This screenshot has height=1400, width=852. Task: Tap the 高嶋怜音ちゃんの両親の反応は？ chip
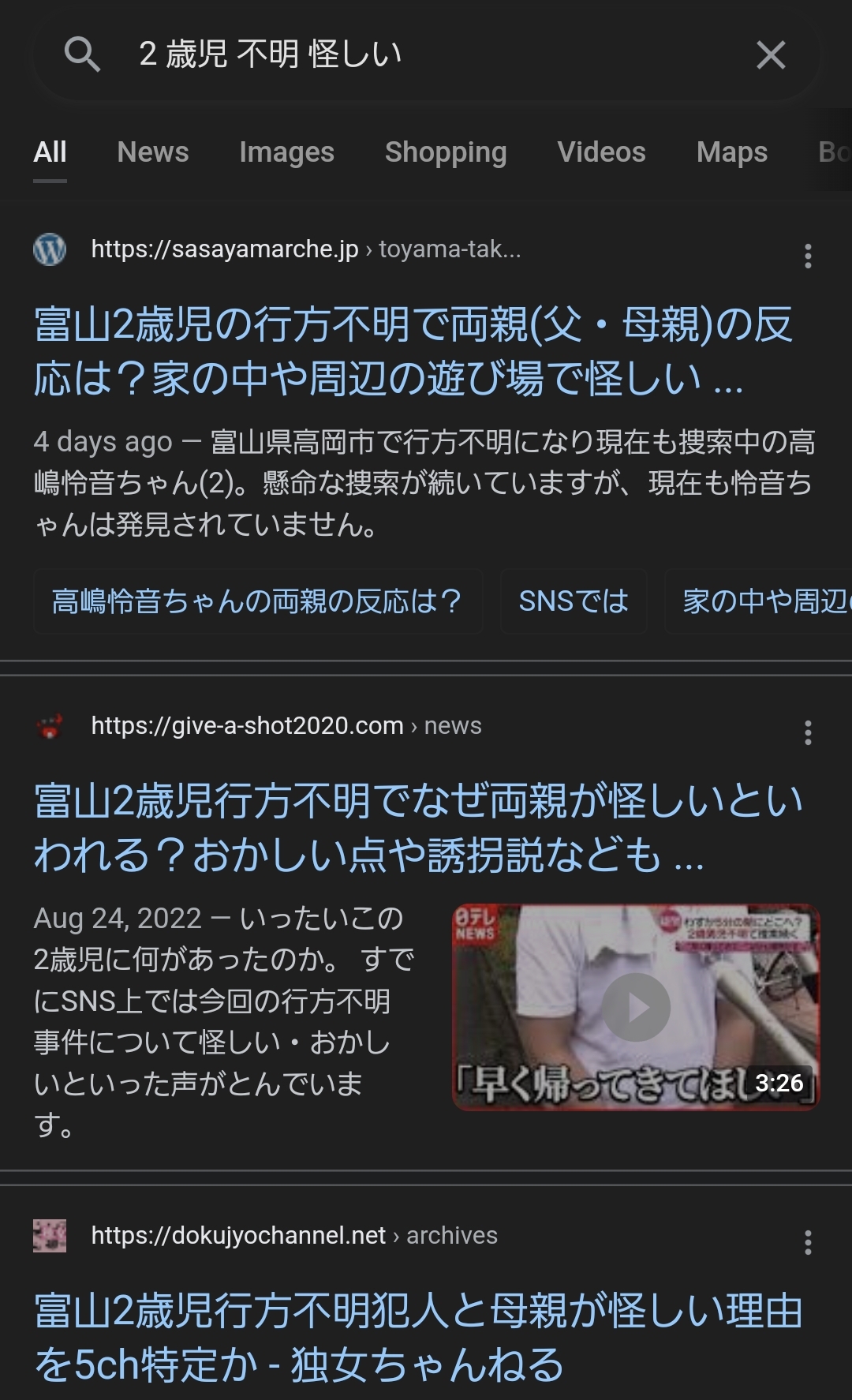point(258,601)
